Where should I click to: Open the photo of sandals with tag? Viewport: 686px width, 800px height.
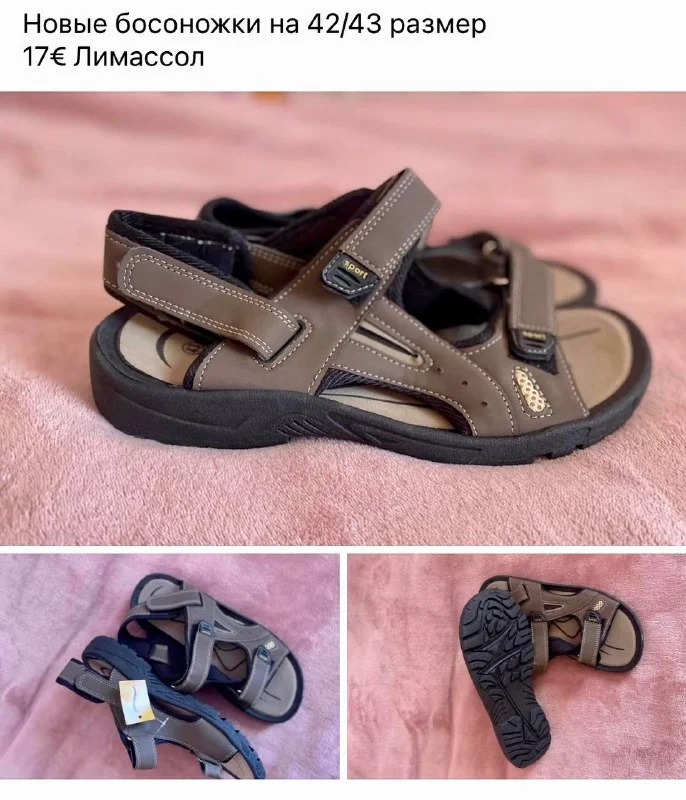pyautogui.click(x=169, y=666)
